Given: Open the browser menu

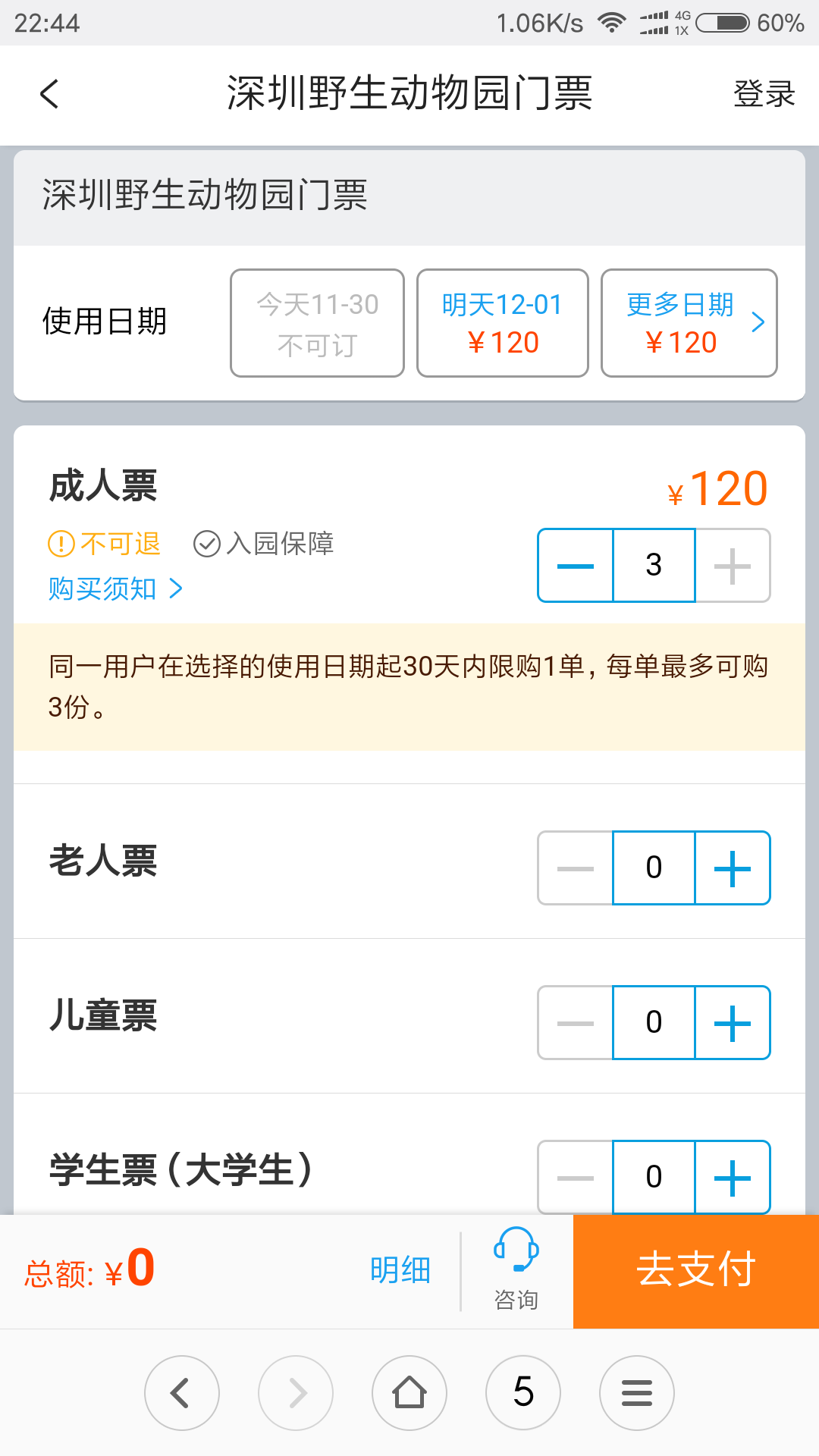Looking at the screenshot, I should tap(637, 1393).
